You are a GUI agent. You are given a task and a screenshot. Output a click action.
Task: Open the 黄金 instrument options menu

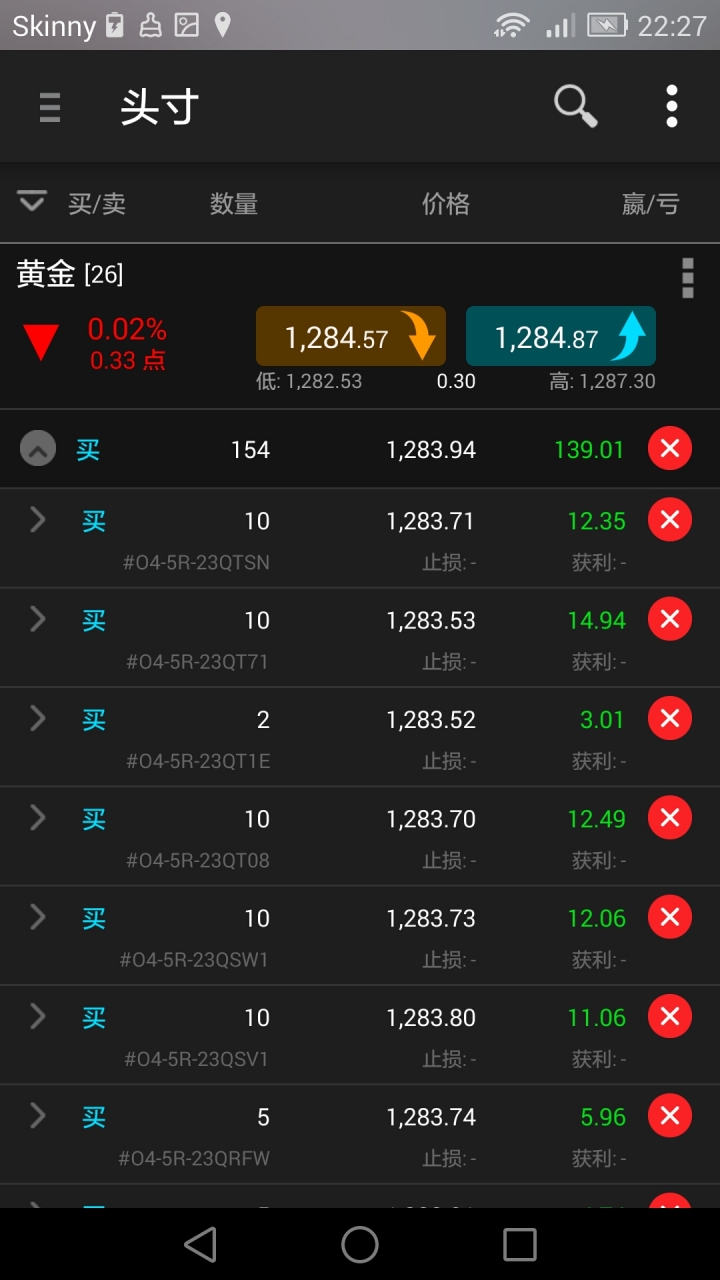pos(687,278)
